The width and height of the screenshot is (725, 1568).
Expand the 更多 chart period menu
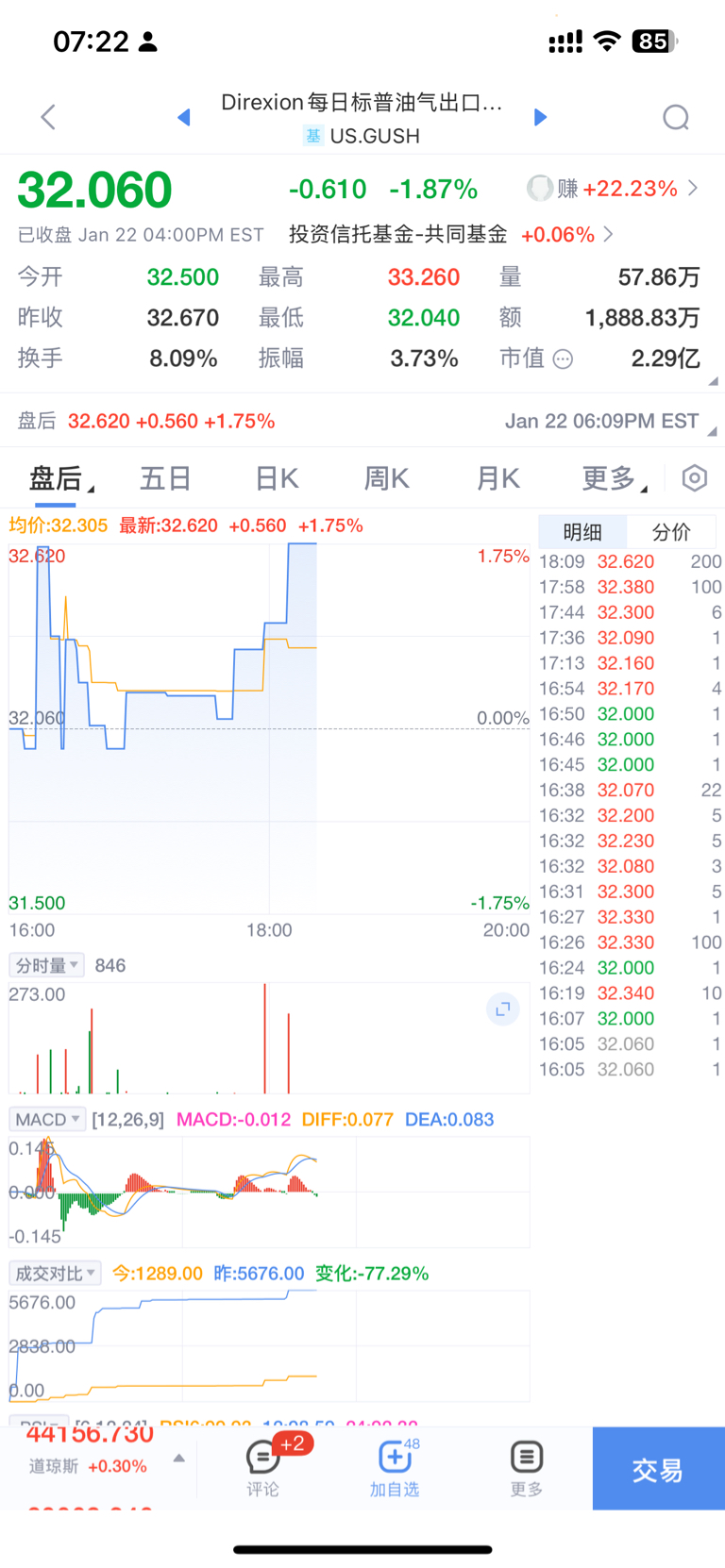point(614,478)
